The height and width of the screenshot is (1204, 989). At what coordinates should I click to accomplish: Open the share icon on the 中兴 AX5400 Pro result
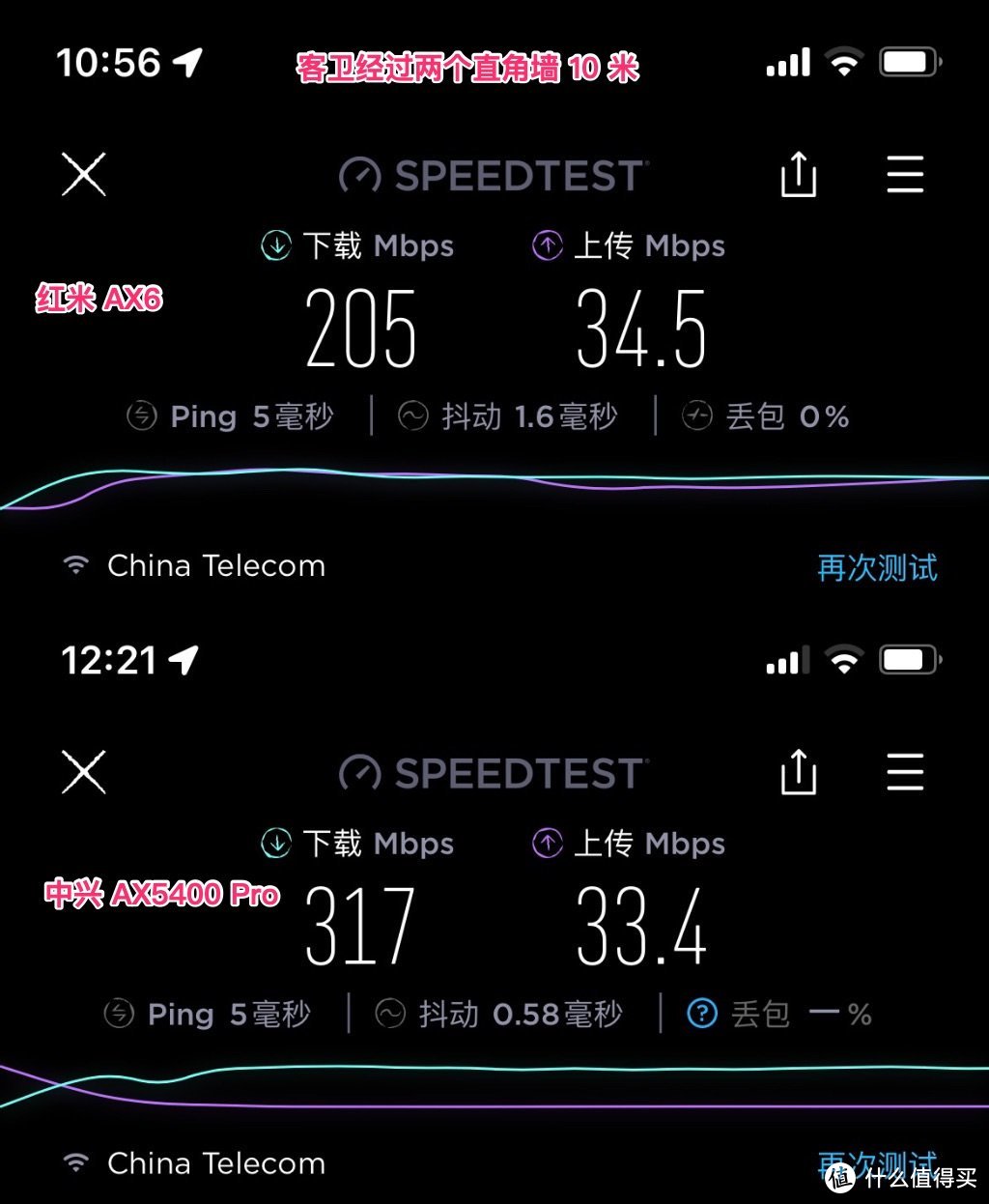coord(798,772)
